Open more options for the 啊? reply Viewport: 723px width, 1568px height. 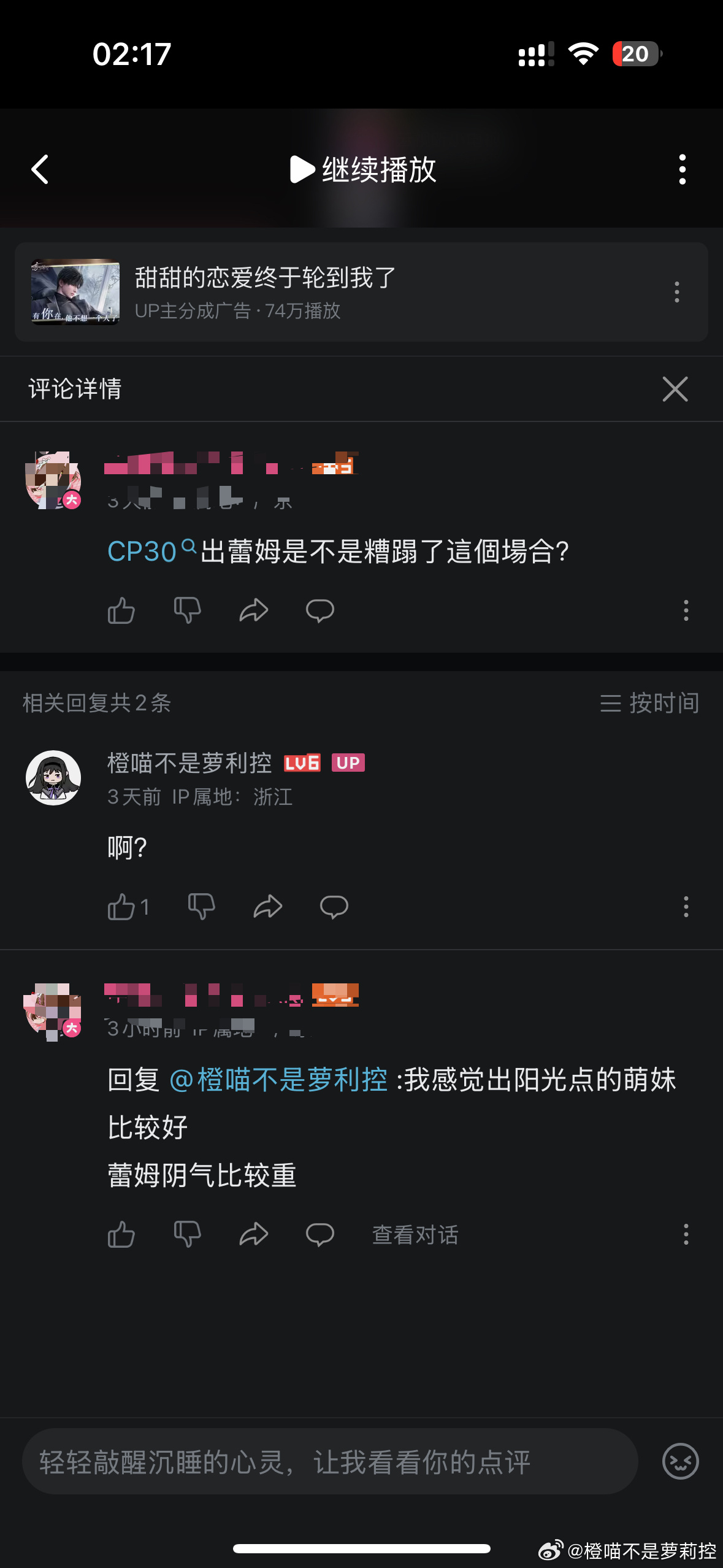pyautogui.click(x=686, y=907)
